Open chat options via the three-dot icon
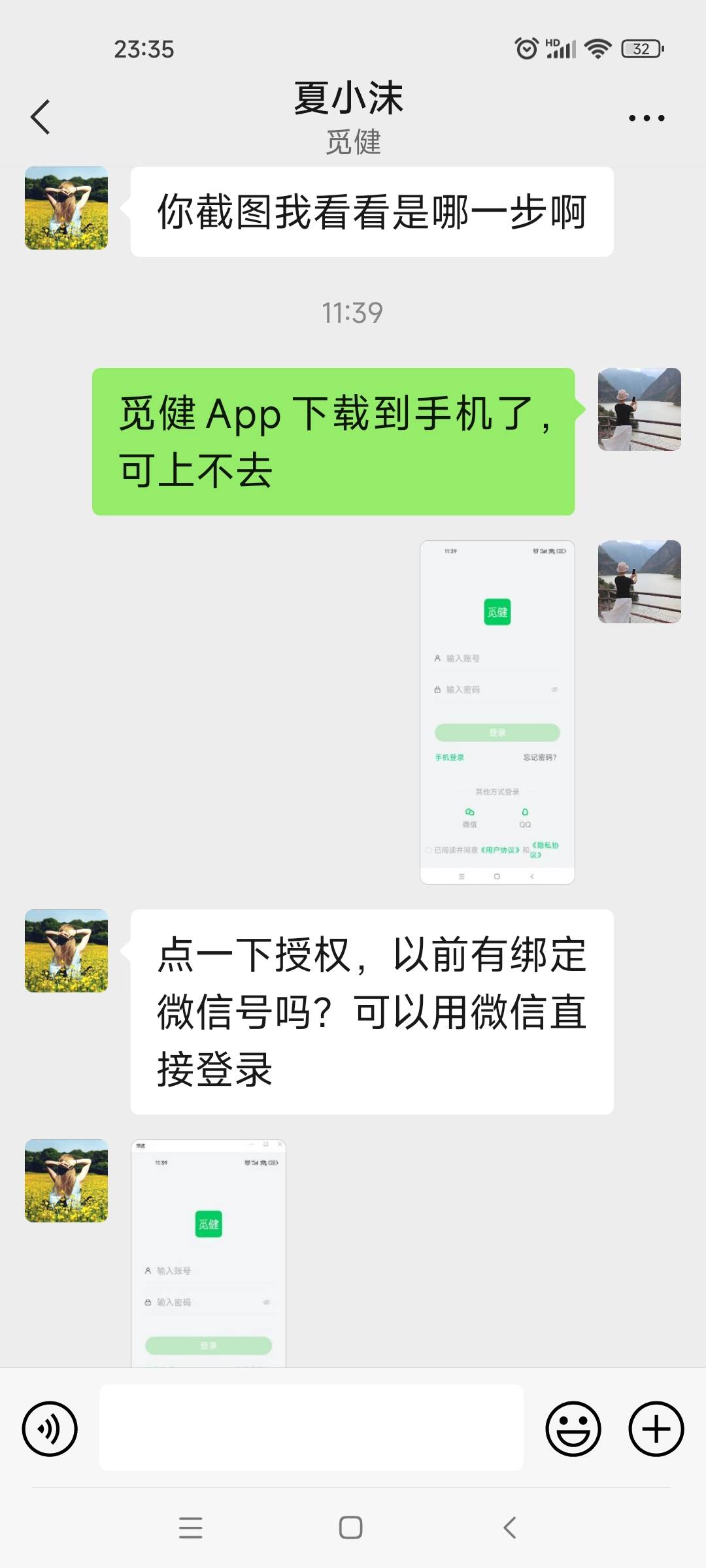Screen dimensions: 706x1568 pos(645,116)
